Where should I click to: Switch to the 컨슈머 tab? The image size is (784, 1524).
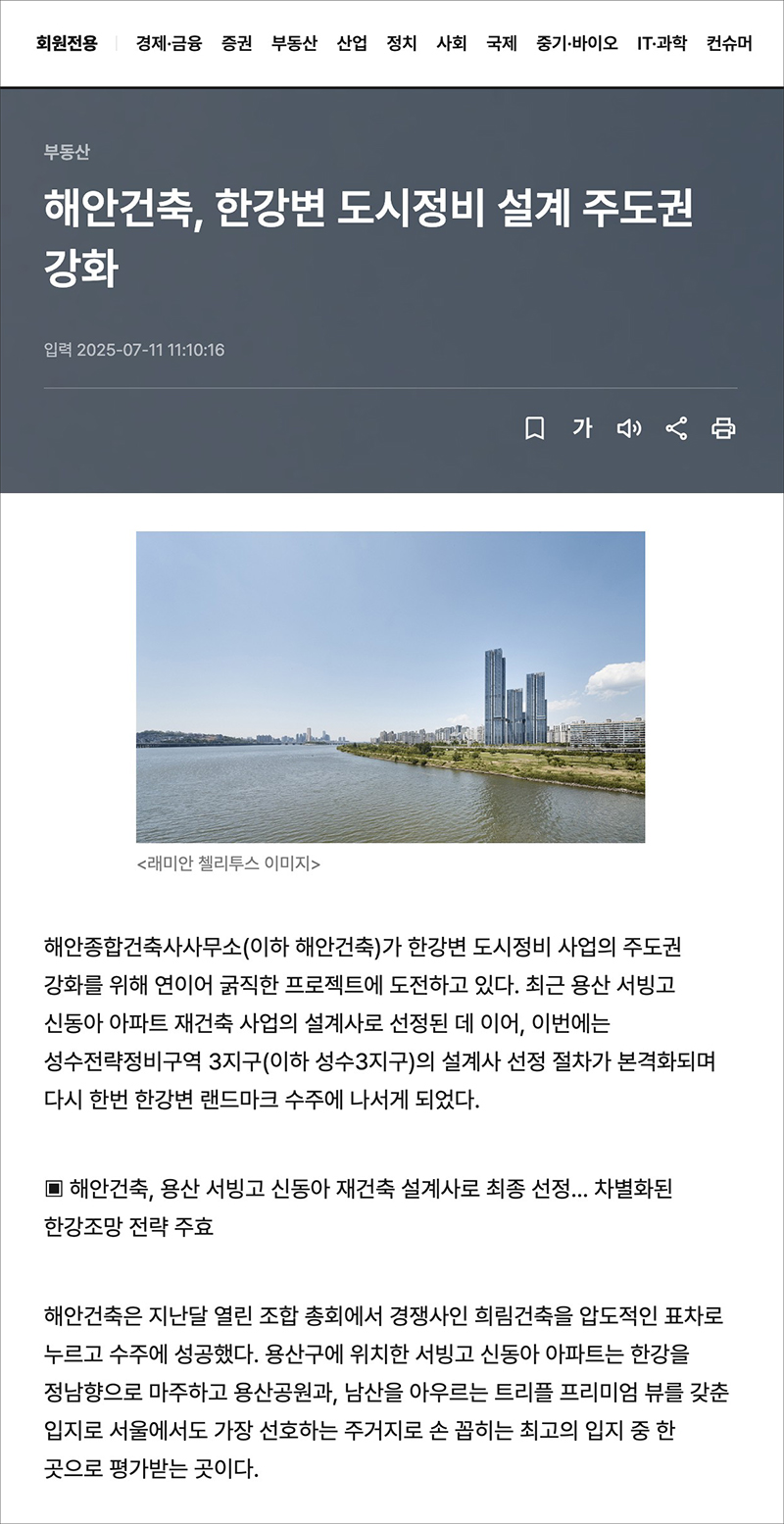coord(729,43)
